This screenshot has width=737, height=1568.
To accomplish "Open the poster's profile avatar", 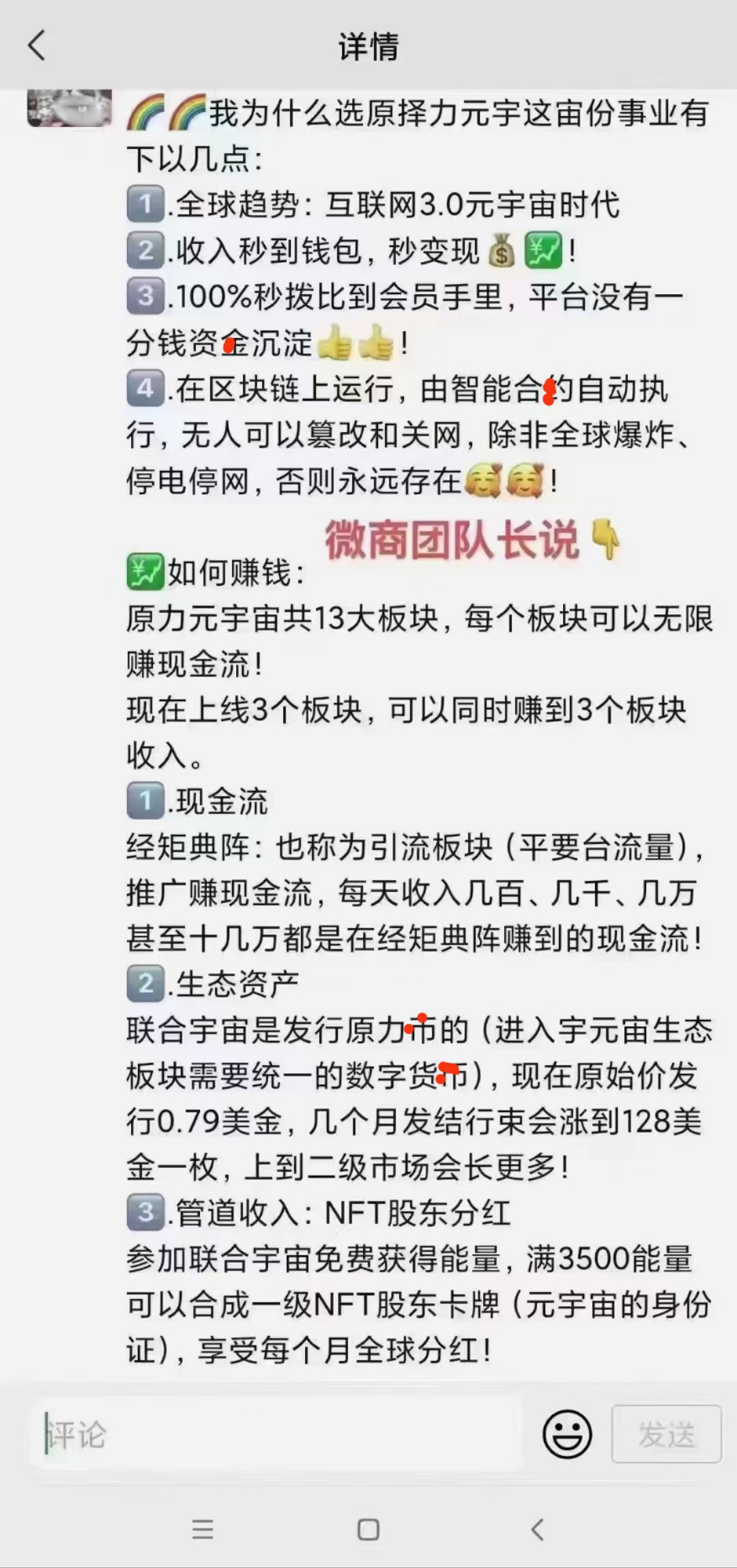I will 70,108.
